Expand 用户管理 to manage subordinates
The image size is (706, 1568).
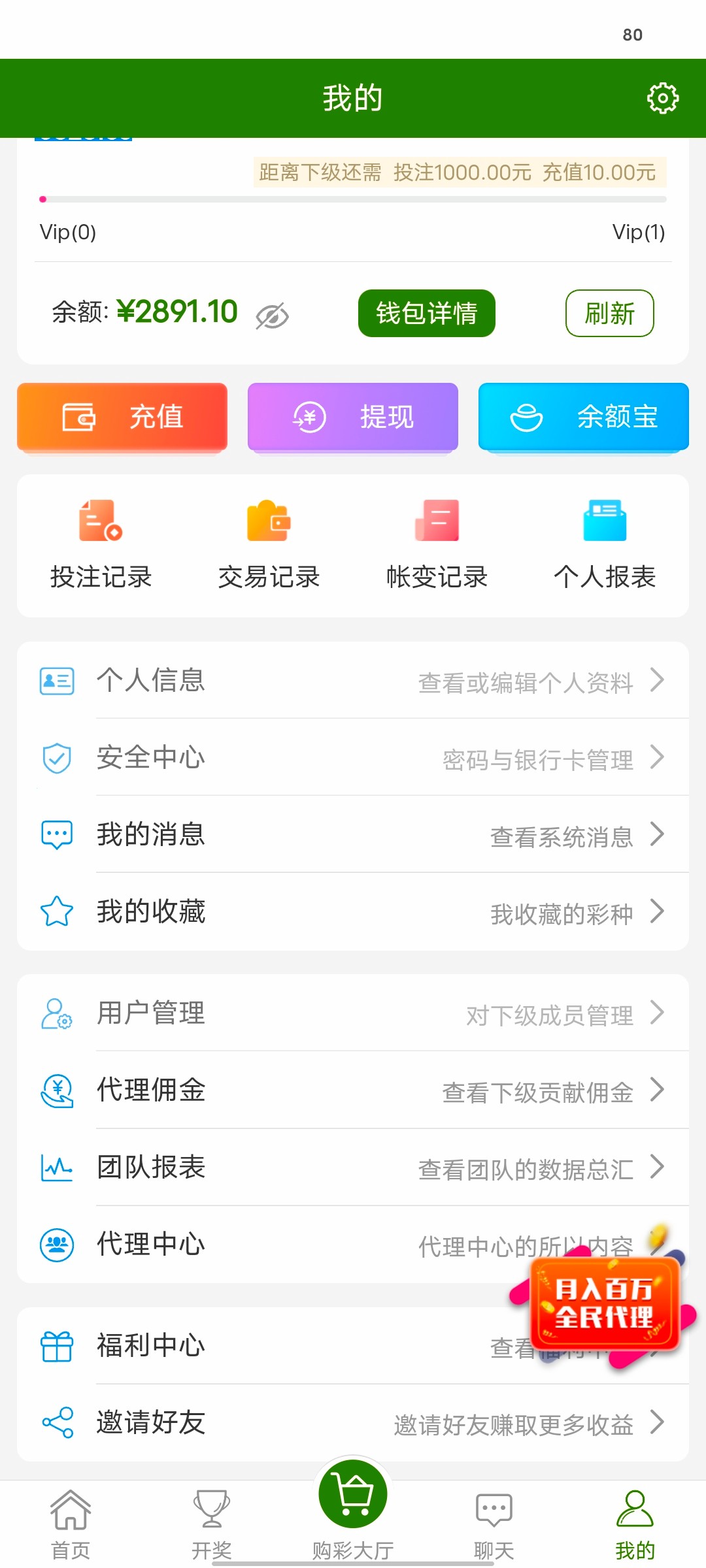[x=658, y=1013]
